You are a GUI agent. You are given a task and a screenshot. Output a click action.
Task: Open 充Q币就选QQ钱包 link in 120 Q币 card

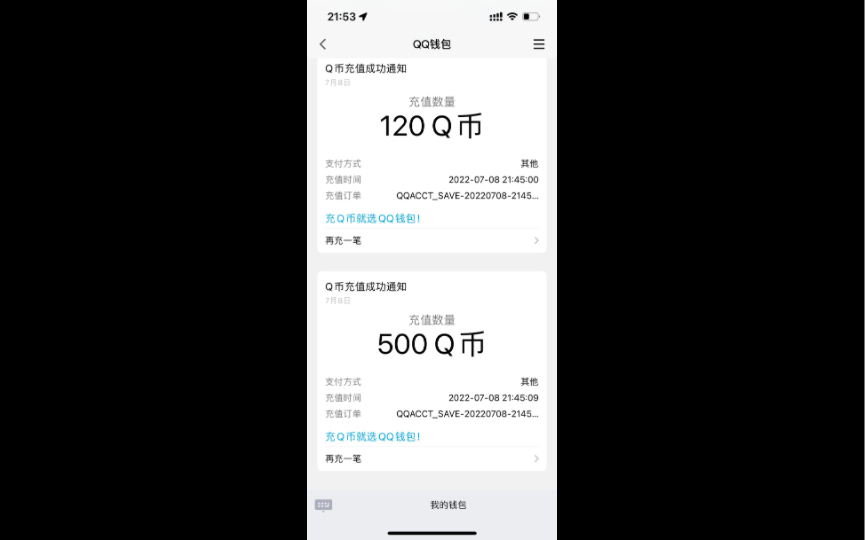click(x=372, y=218)
